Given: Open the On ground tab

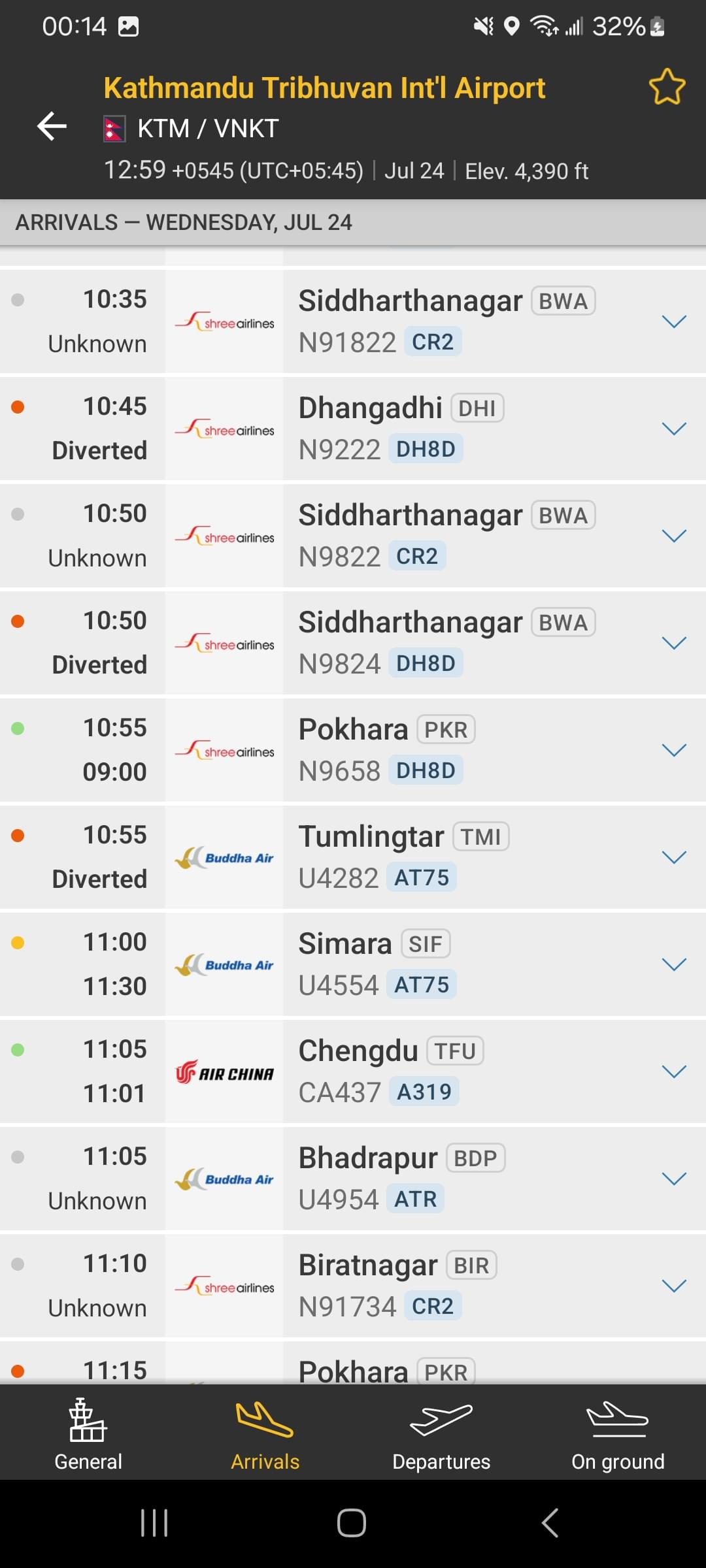Looking at the screenshot, I should (618, 1434).
